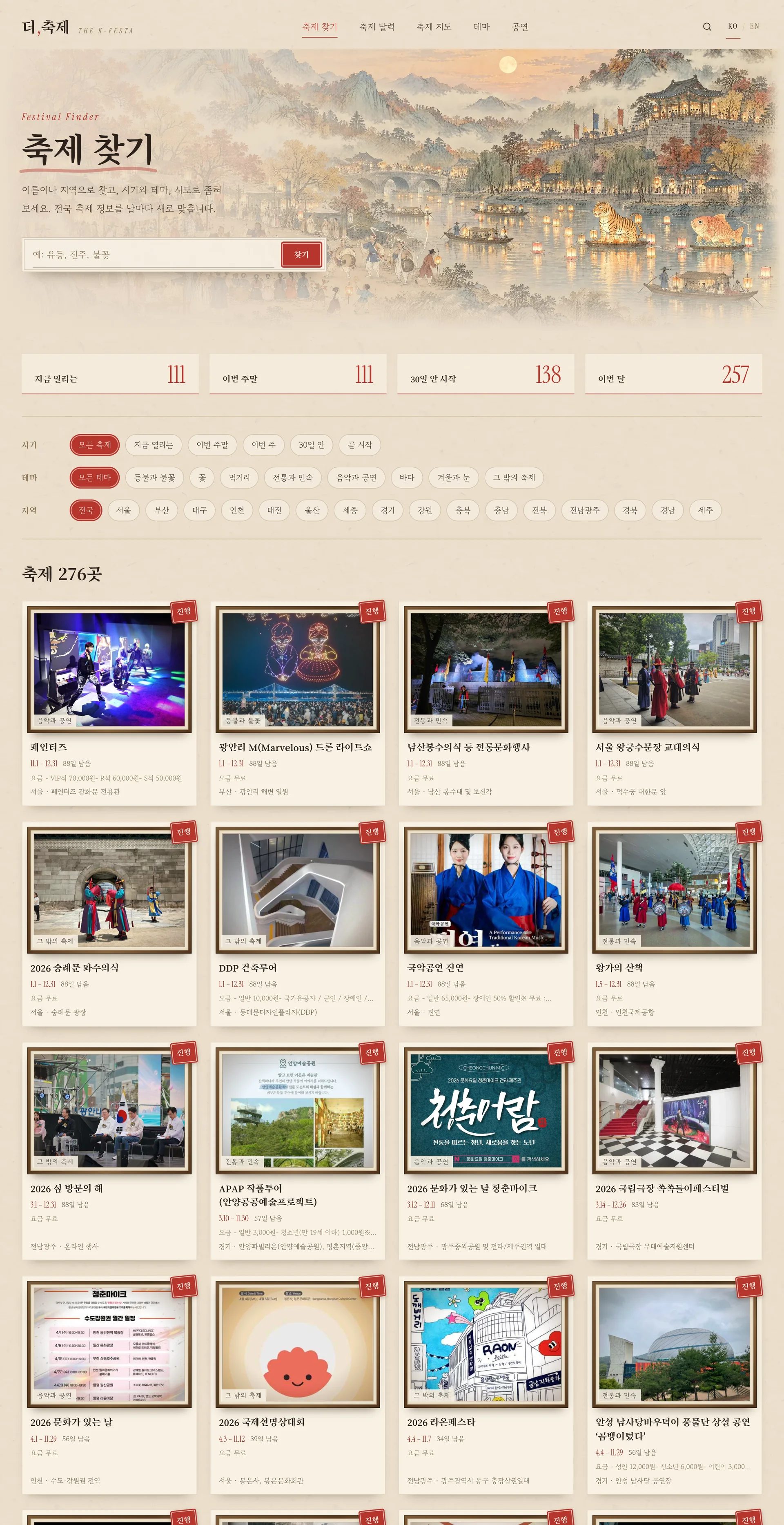Screen dimensions: 784x1525
Task: Open the 축제 지도 nav item
Action: (x=434, y=27)
